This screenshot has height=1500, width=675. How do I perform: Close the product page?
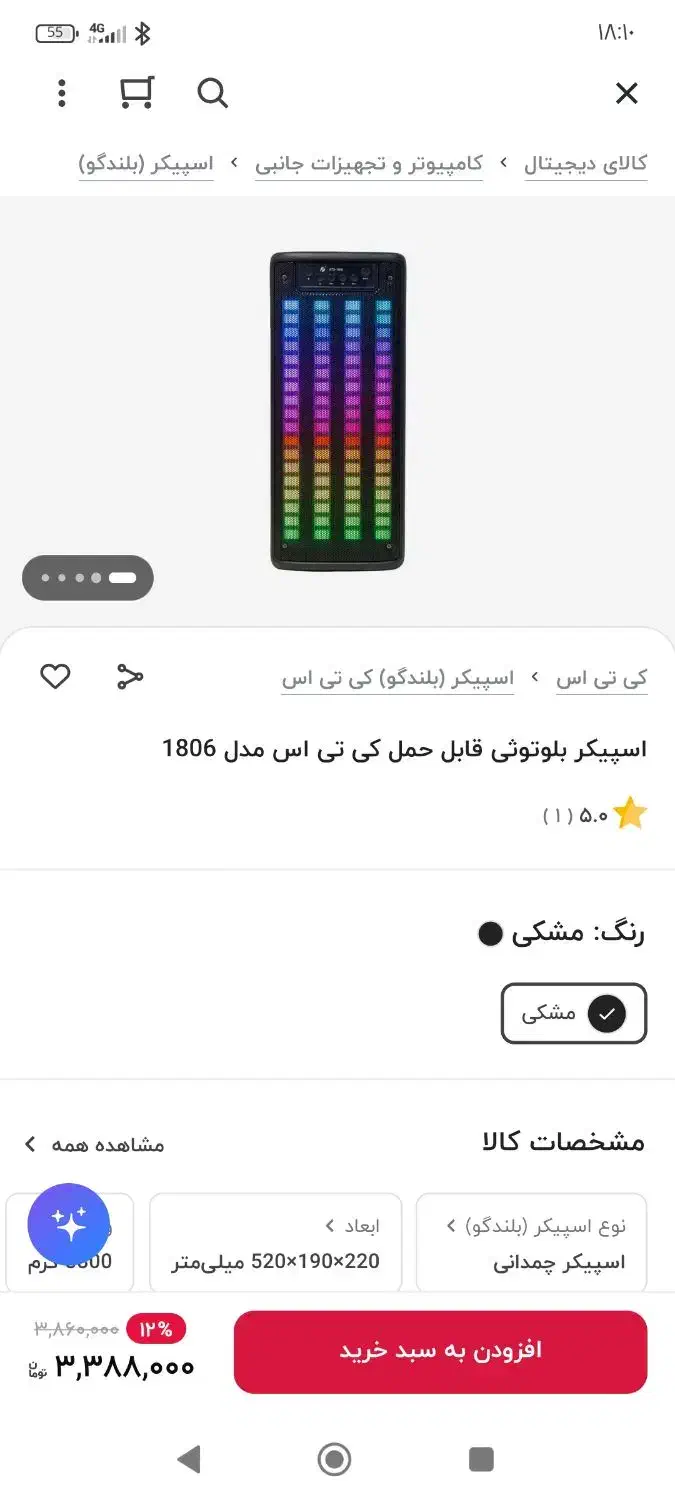tap(626, 94)
